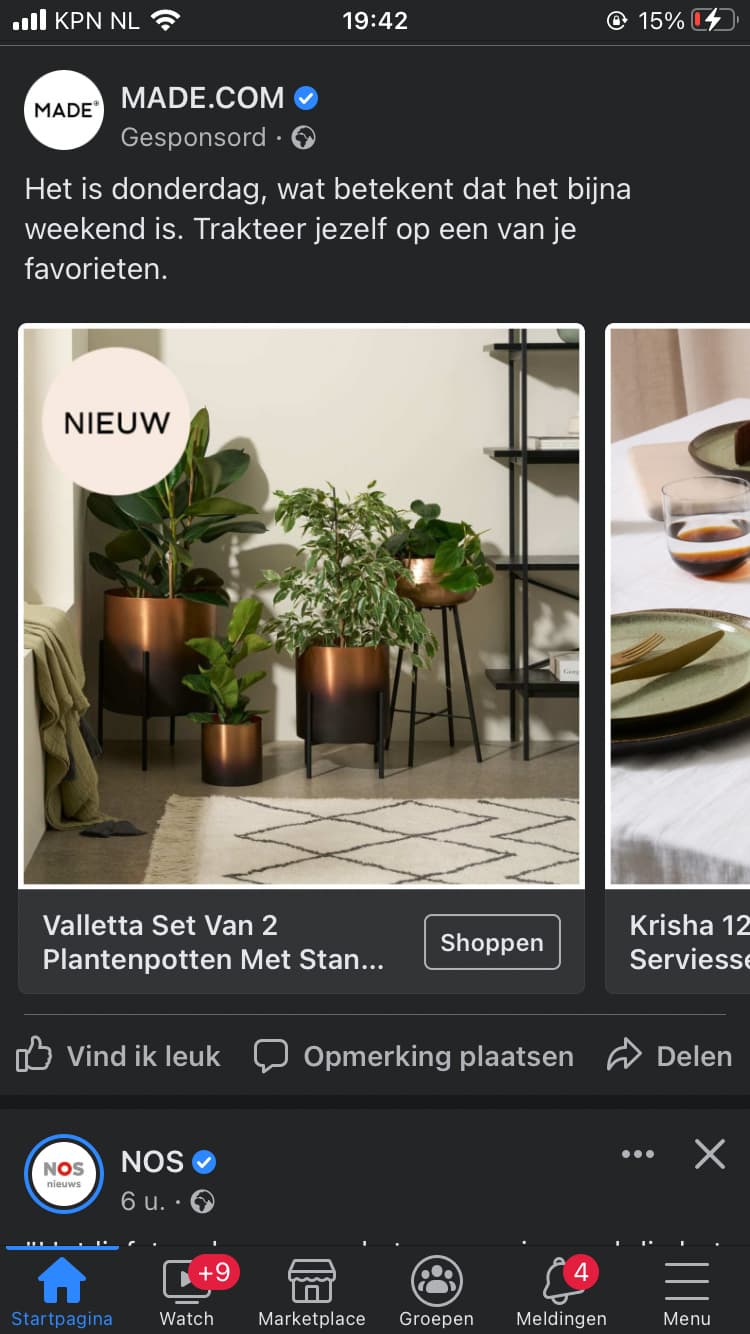
Task: Open the Marketplace tab
Action: (312, 1291)
